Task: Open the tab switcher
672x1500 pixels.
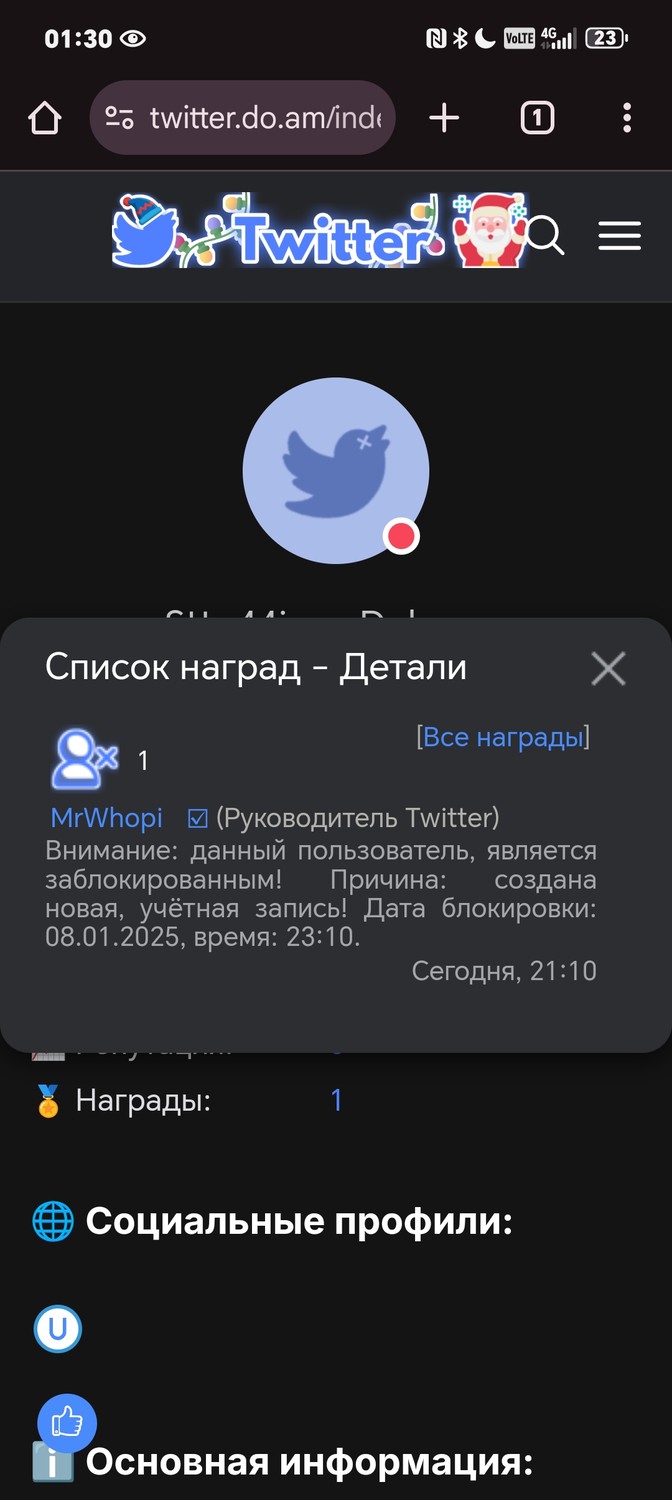Action: point(537,118)
